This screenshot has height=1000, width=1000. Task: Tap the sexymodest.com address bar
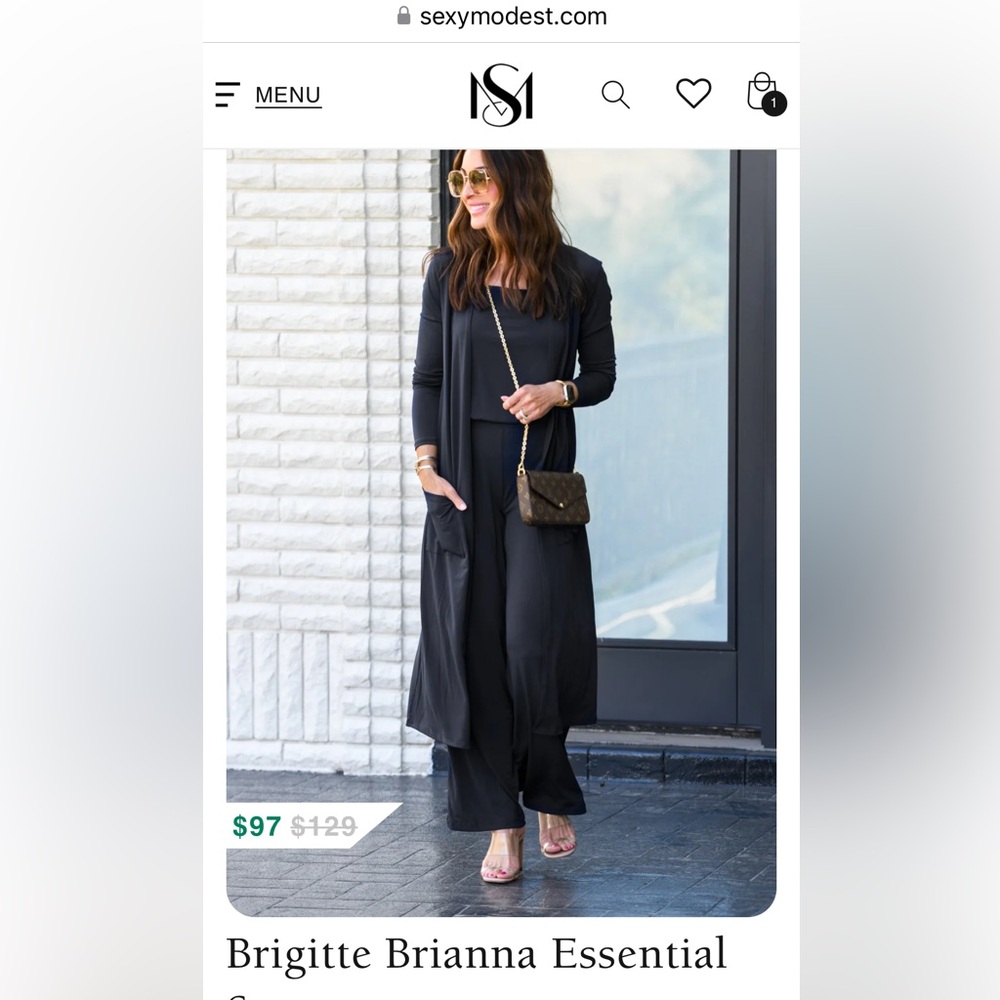(x=501, y=17)
